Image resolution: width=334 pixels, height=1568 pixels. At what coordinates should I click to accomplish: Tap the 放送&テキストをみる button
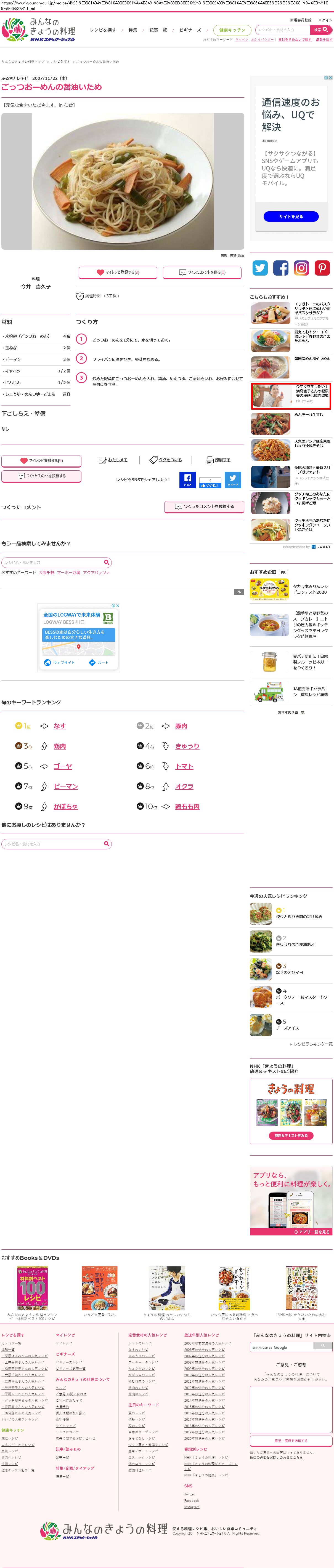pos(291,1135)
